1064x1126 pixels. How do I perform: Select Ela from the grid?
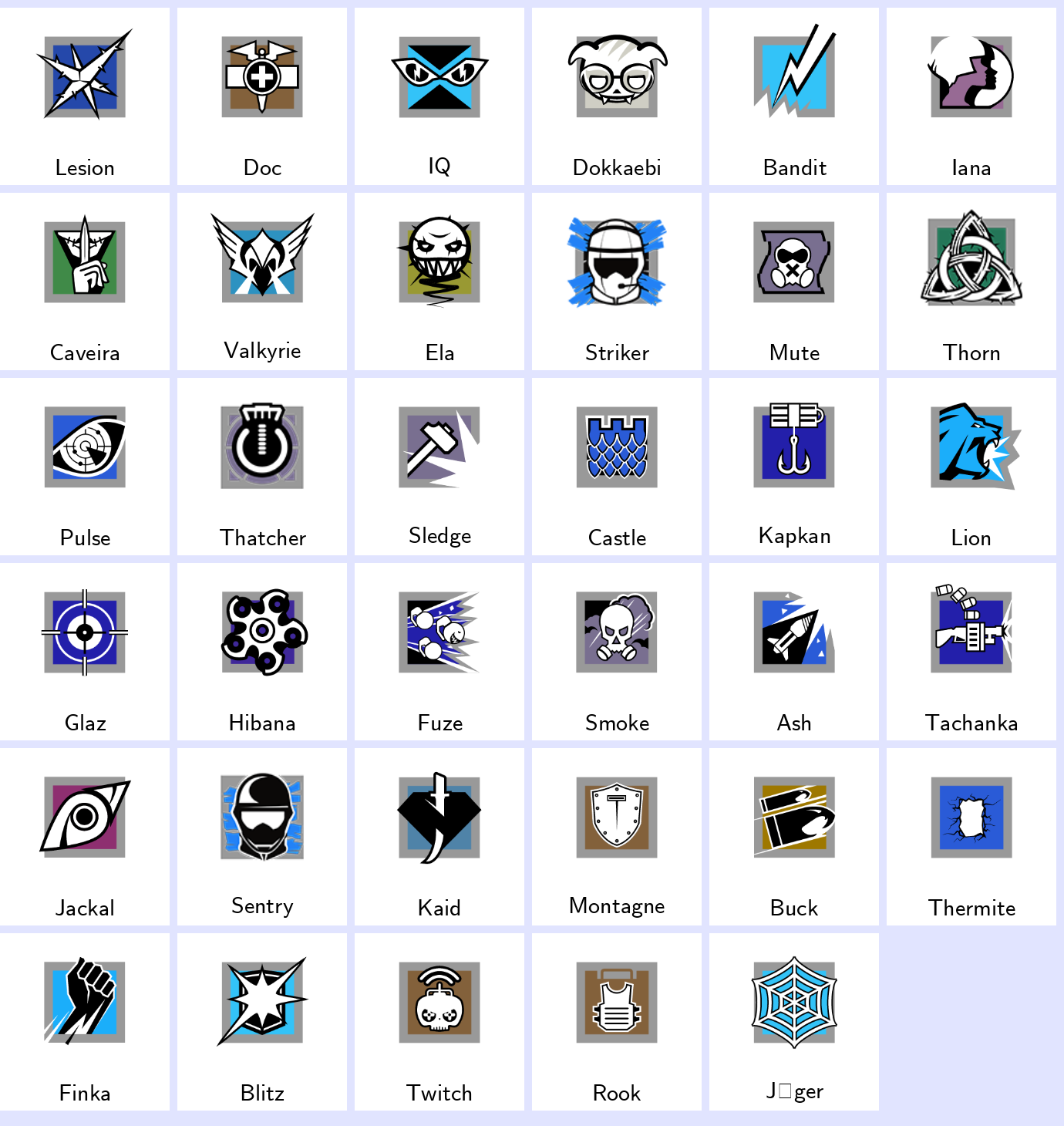point(439,281)
